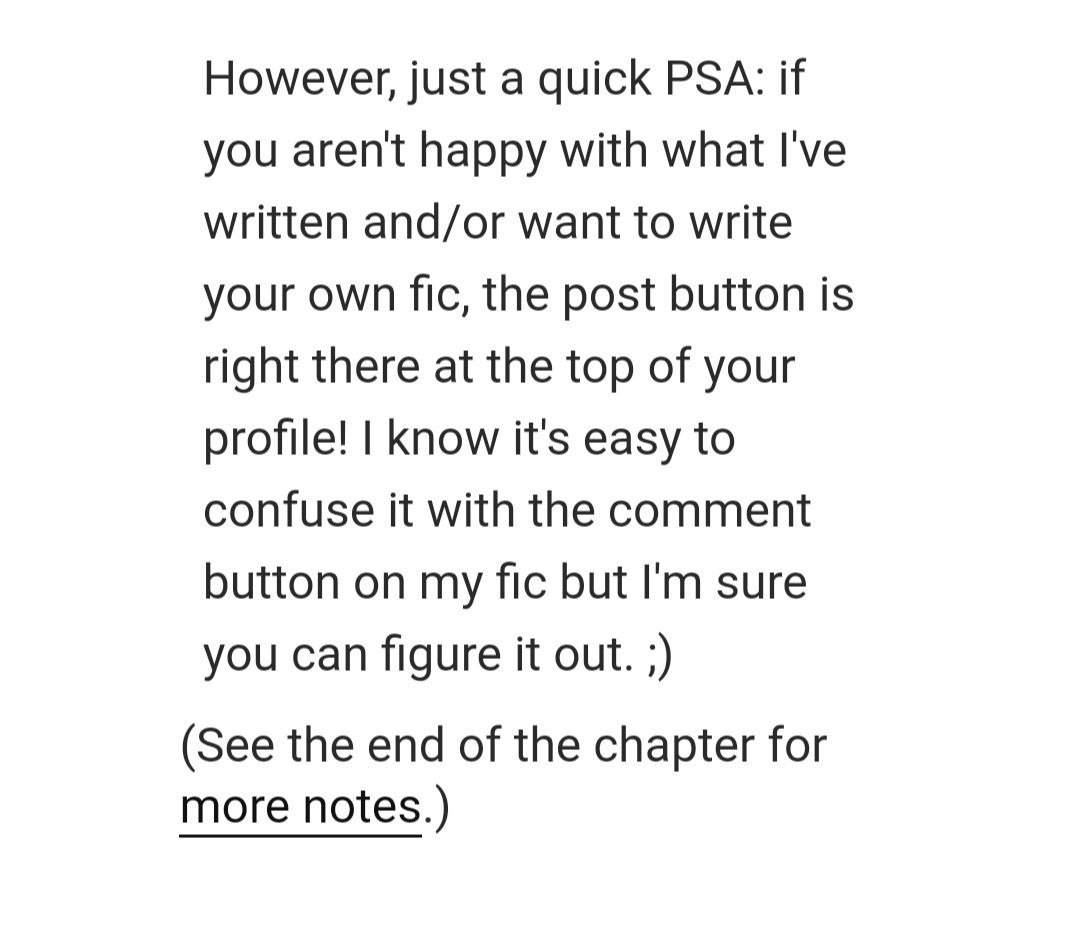Open the underlined more notes link
This screenshot has width=1080, height=944.
(300, 807)
